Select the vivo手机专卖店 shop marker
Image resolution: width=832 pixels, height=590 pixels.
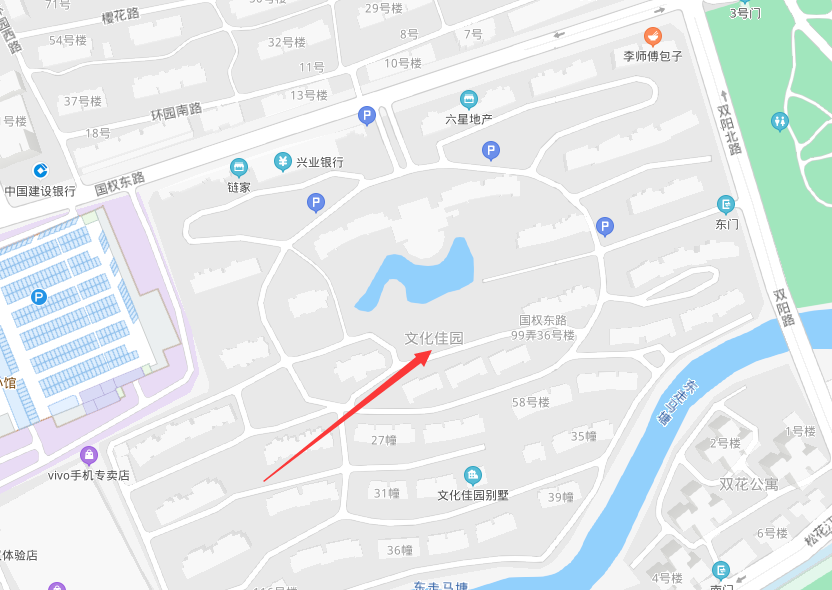click(x=89, y=455)
